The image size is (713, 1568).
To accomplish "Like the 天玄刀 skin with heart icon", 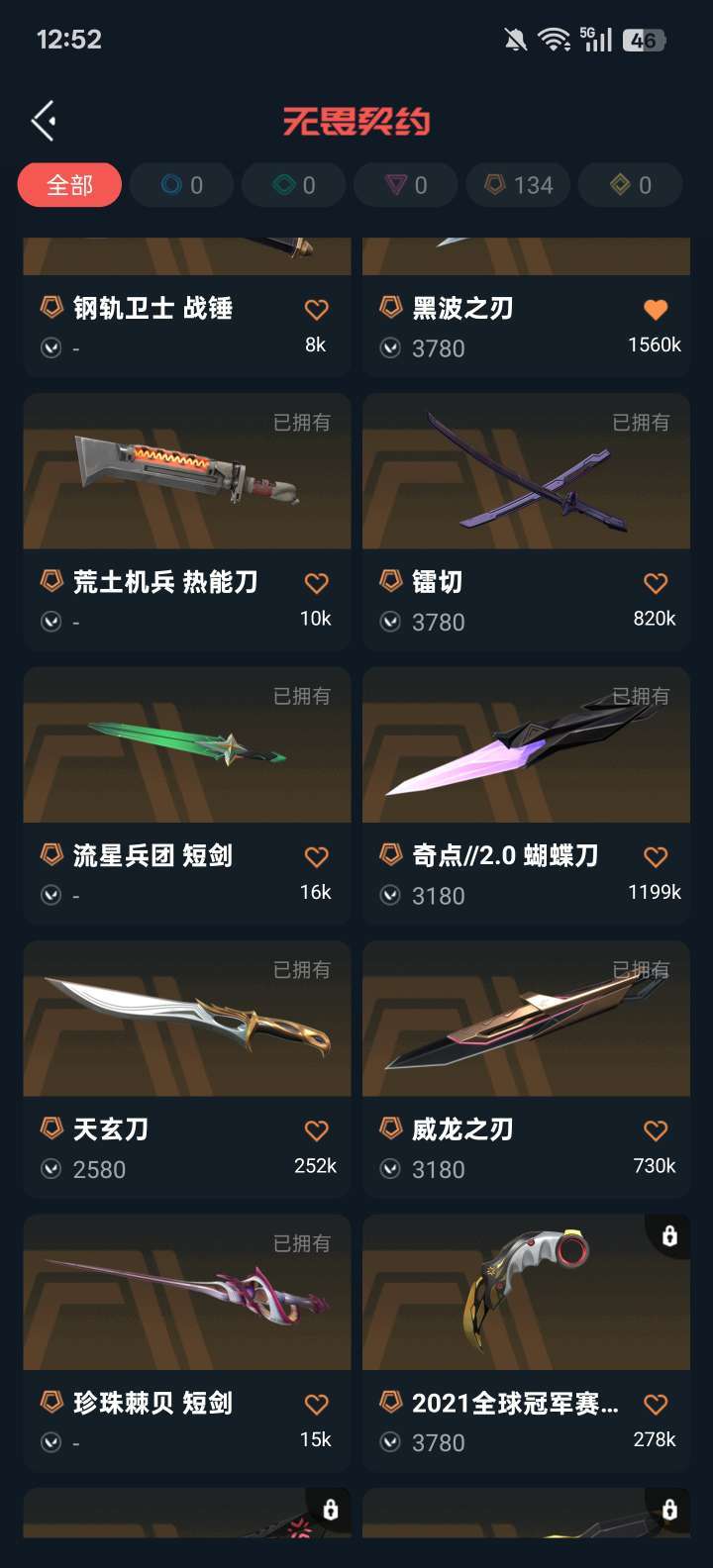I will 316,1130.
